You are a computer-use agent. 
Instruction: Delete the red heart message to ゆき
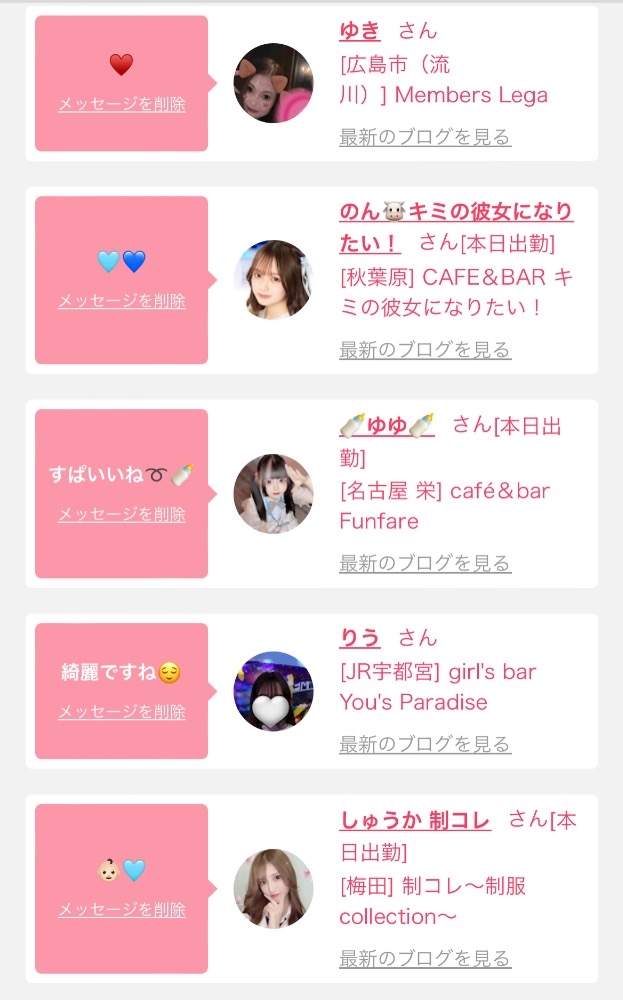(x=121, y=104)
